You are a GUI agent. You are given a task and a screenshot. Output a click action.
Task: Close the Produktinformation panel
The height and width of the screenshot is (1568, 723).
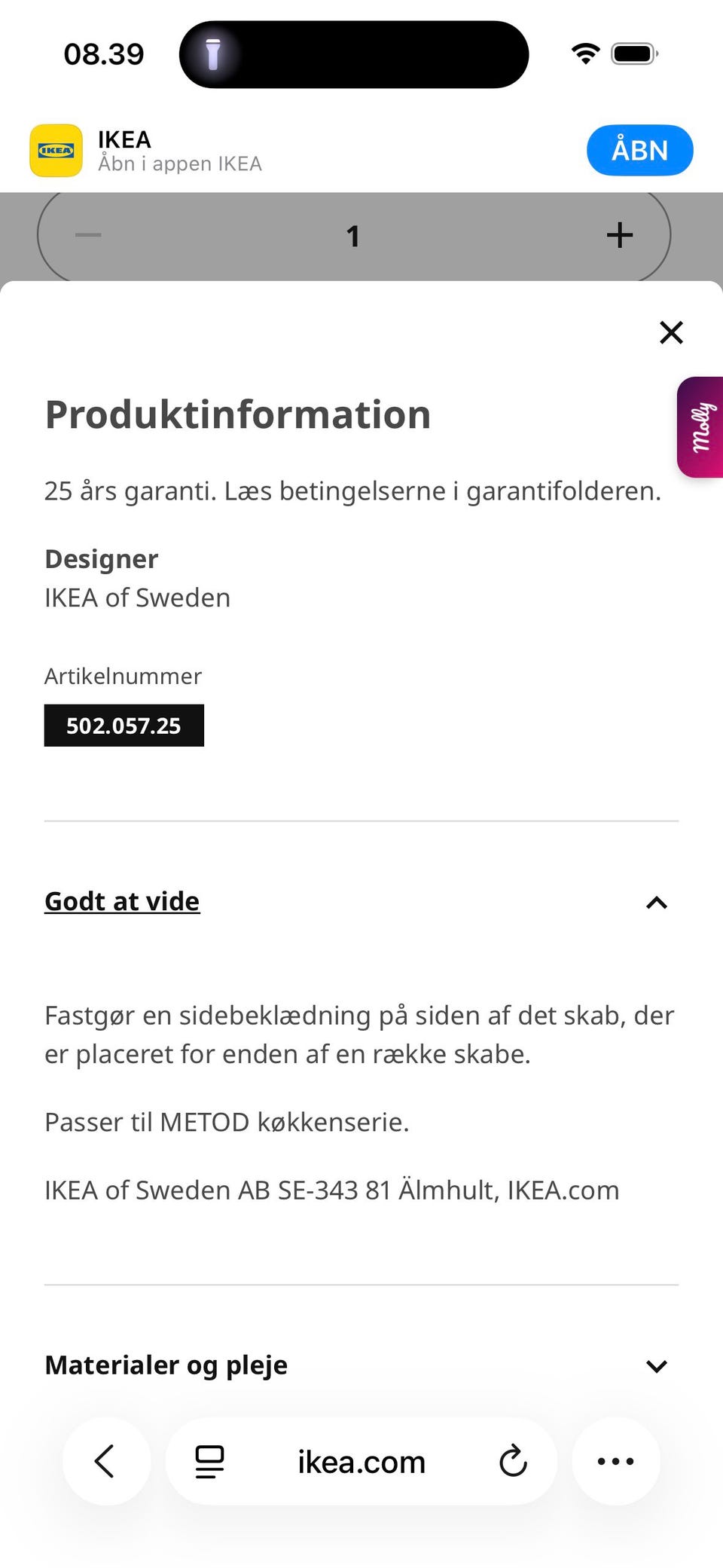point(670,332)
